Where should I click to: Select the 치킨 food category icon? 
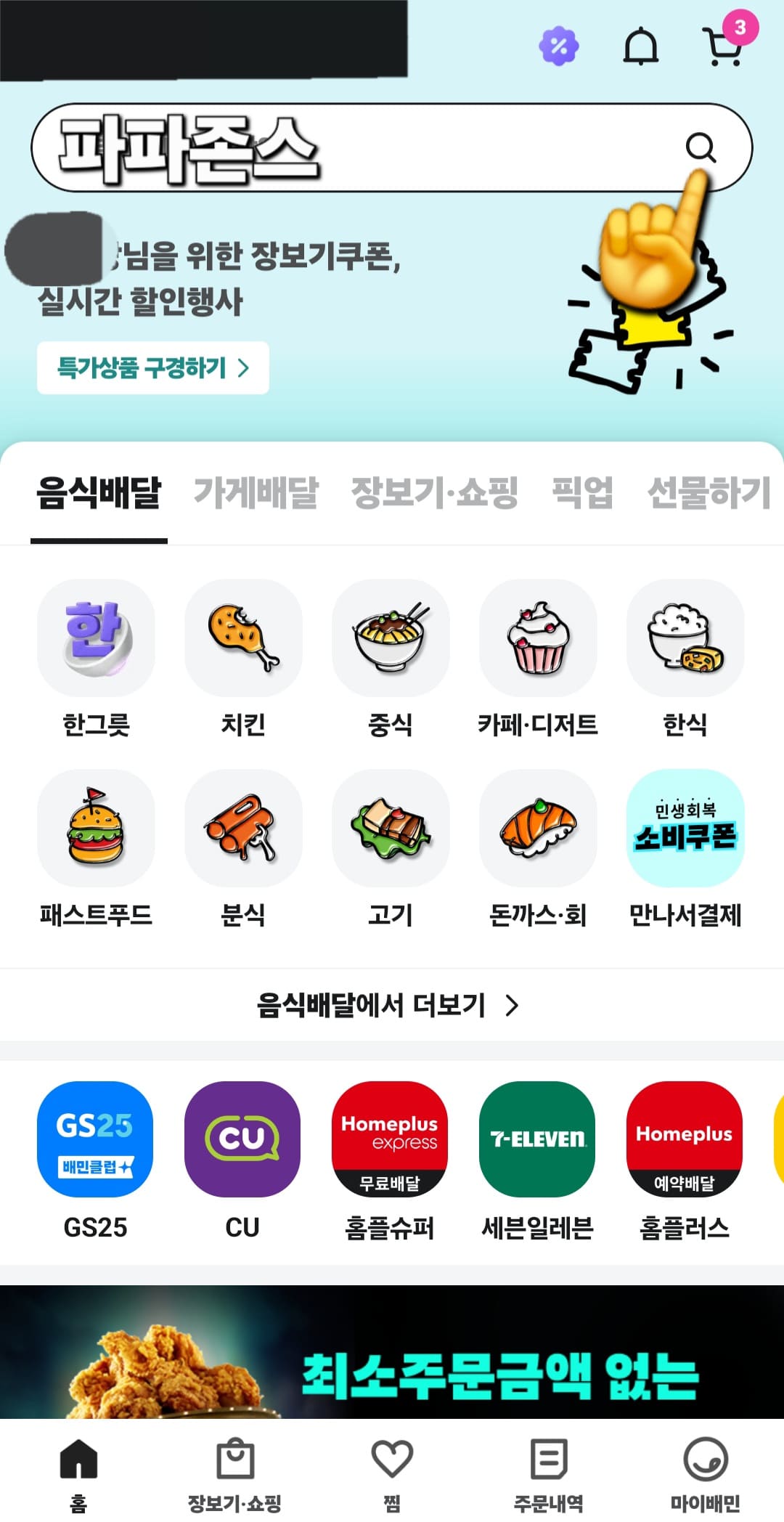click(x=244, y=638)
